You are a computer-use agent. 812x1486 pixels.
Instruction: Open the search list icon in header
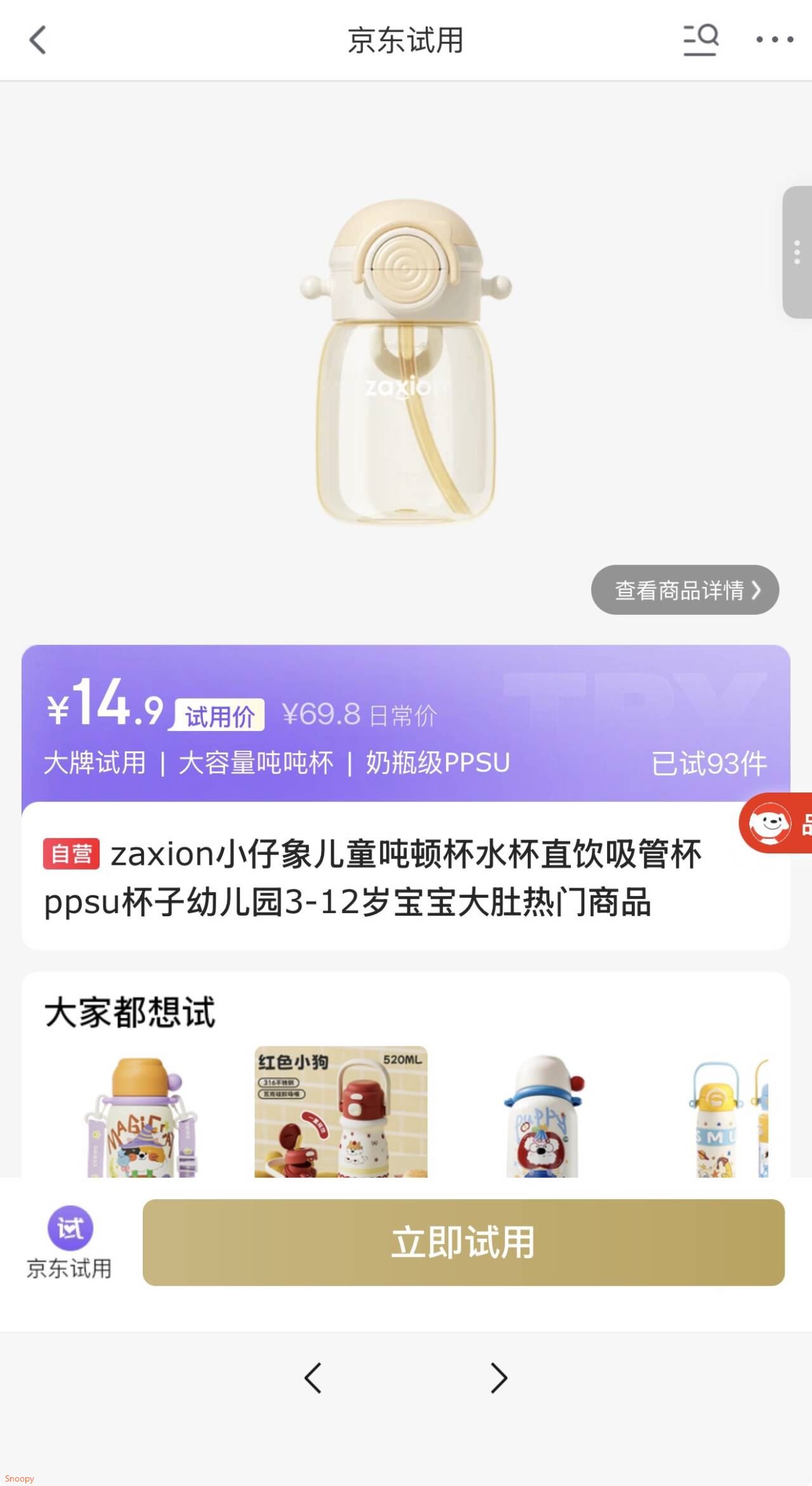[x=700, y=40]
